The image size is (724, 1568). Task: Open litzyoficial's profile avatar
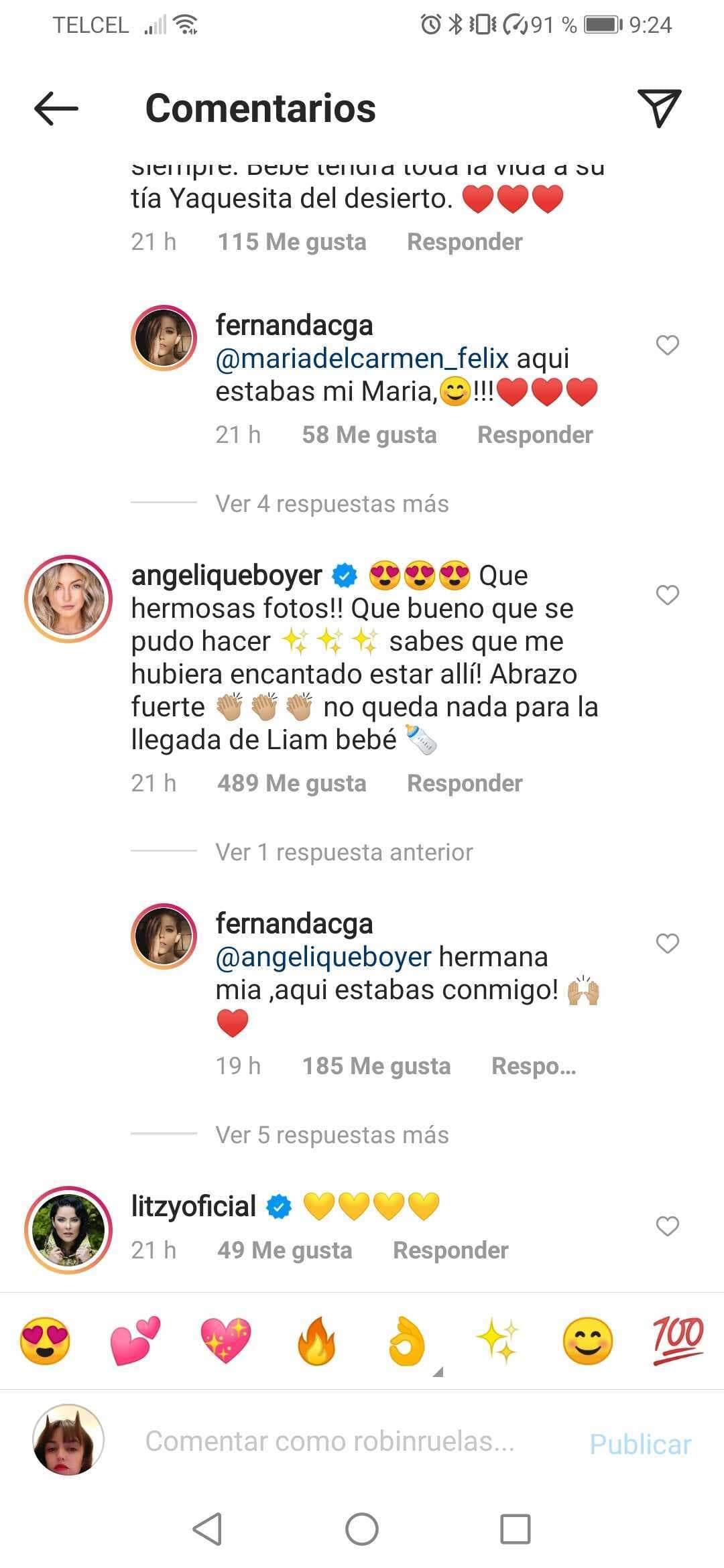click(68, 1230)
